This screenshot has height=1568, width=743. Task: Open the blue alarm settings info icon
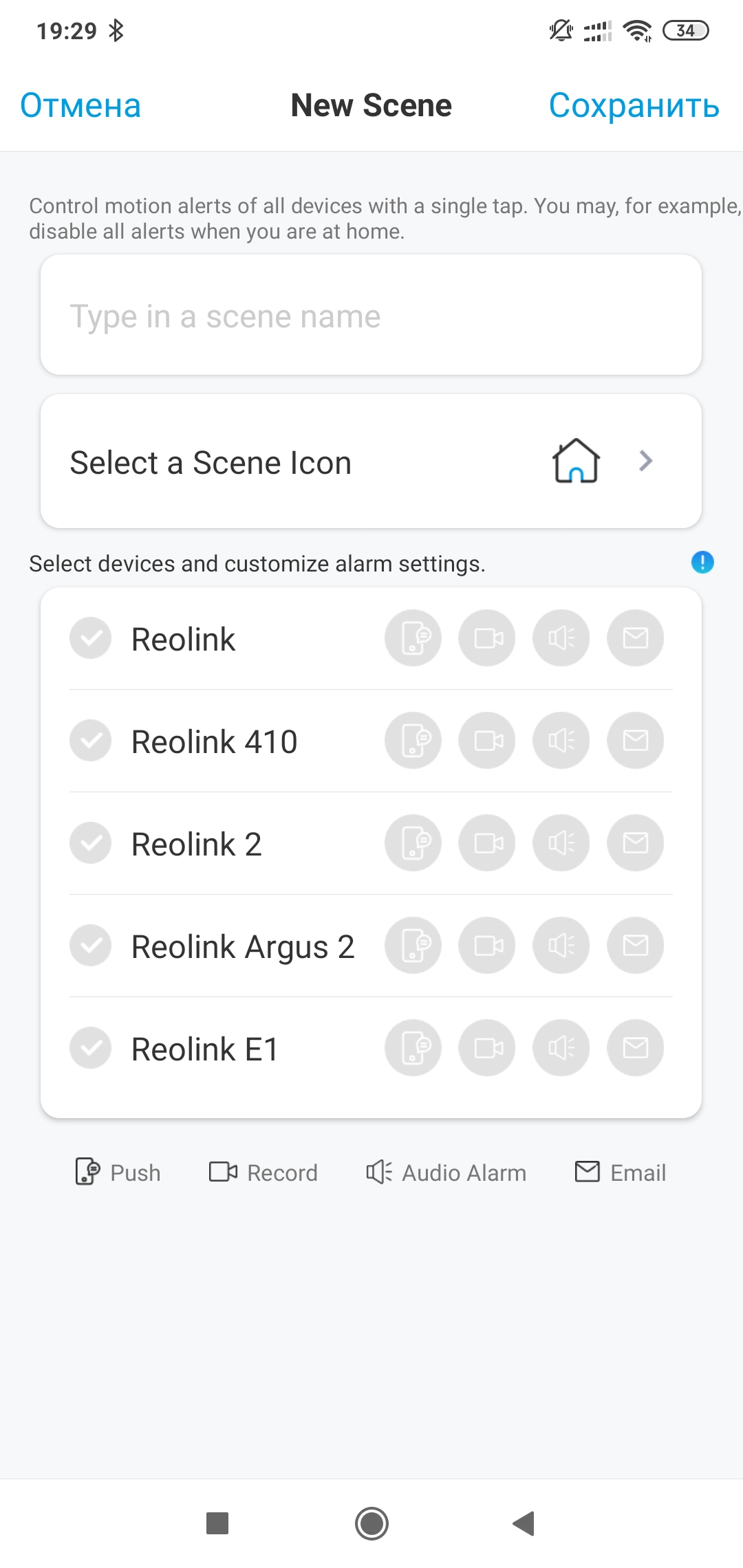702,563
